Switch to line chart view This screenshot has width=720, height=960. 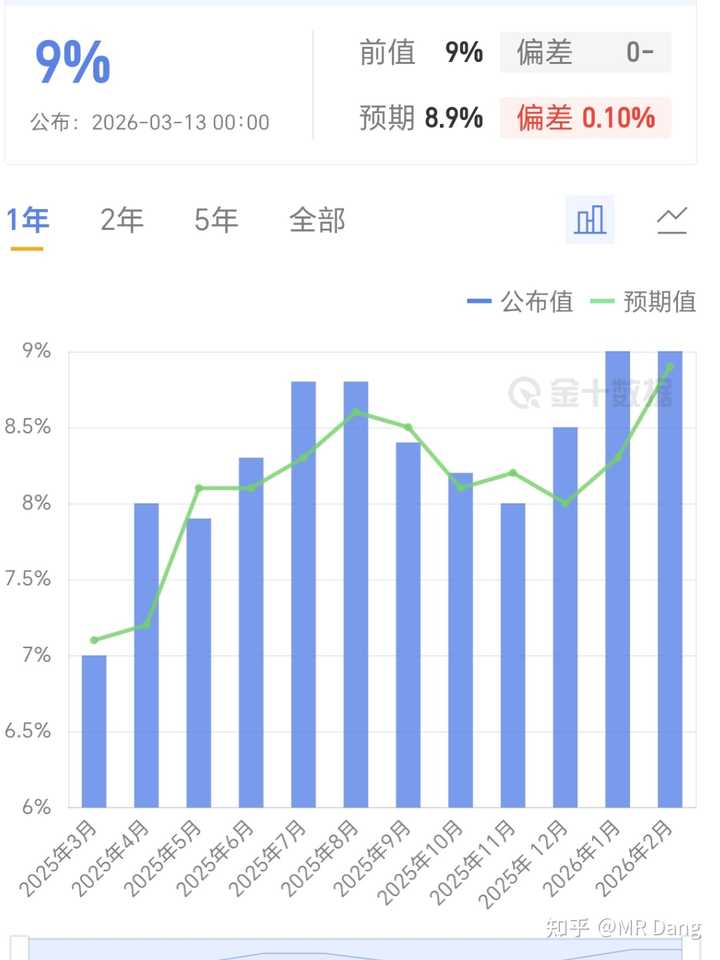672,219
